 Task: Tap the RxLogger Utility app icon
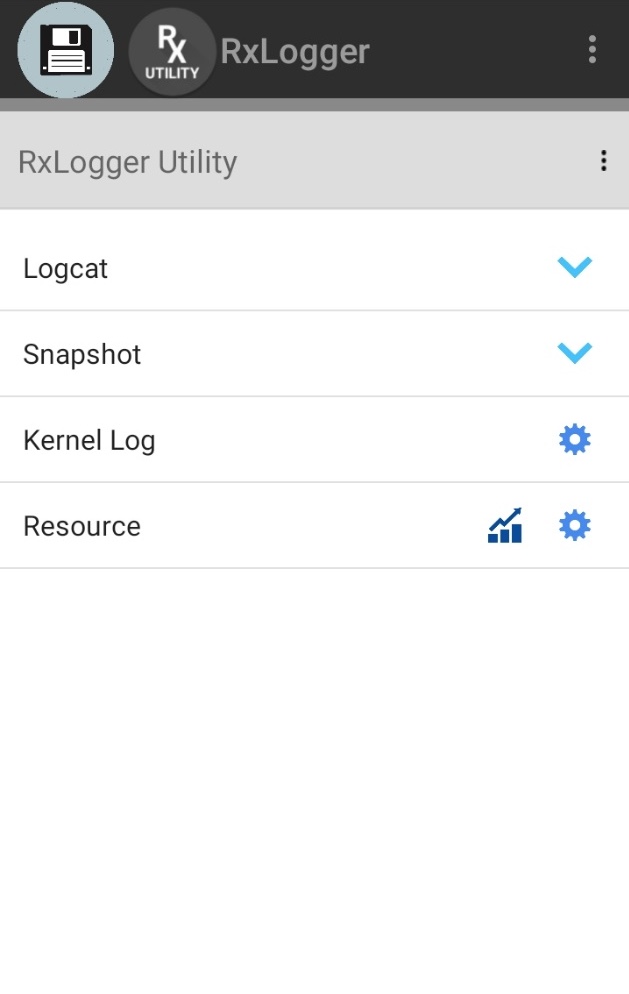(x=172, y=52)
